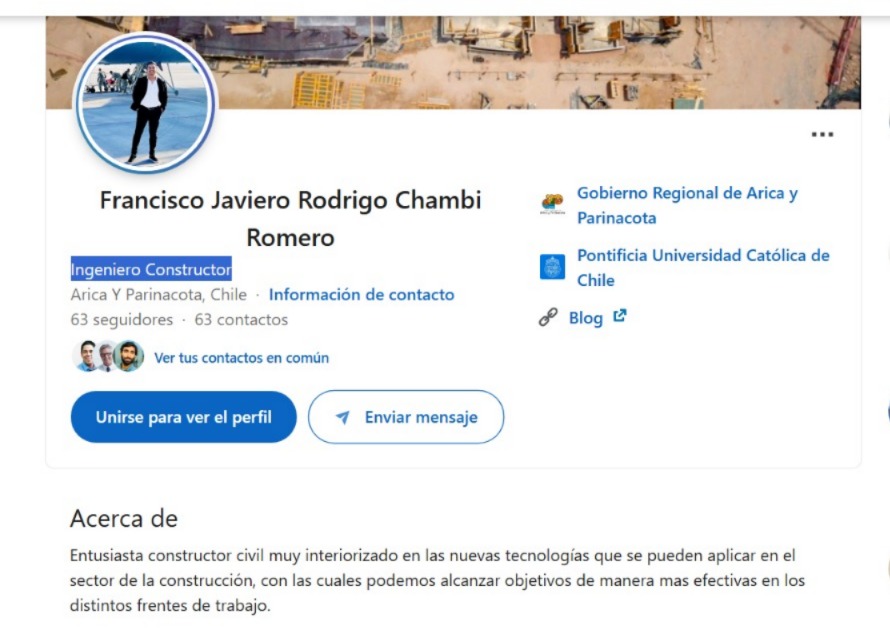Open the three-dot overflow menu

point(822,135)
